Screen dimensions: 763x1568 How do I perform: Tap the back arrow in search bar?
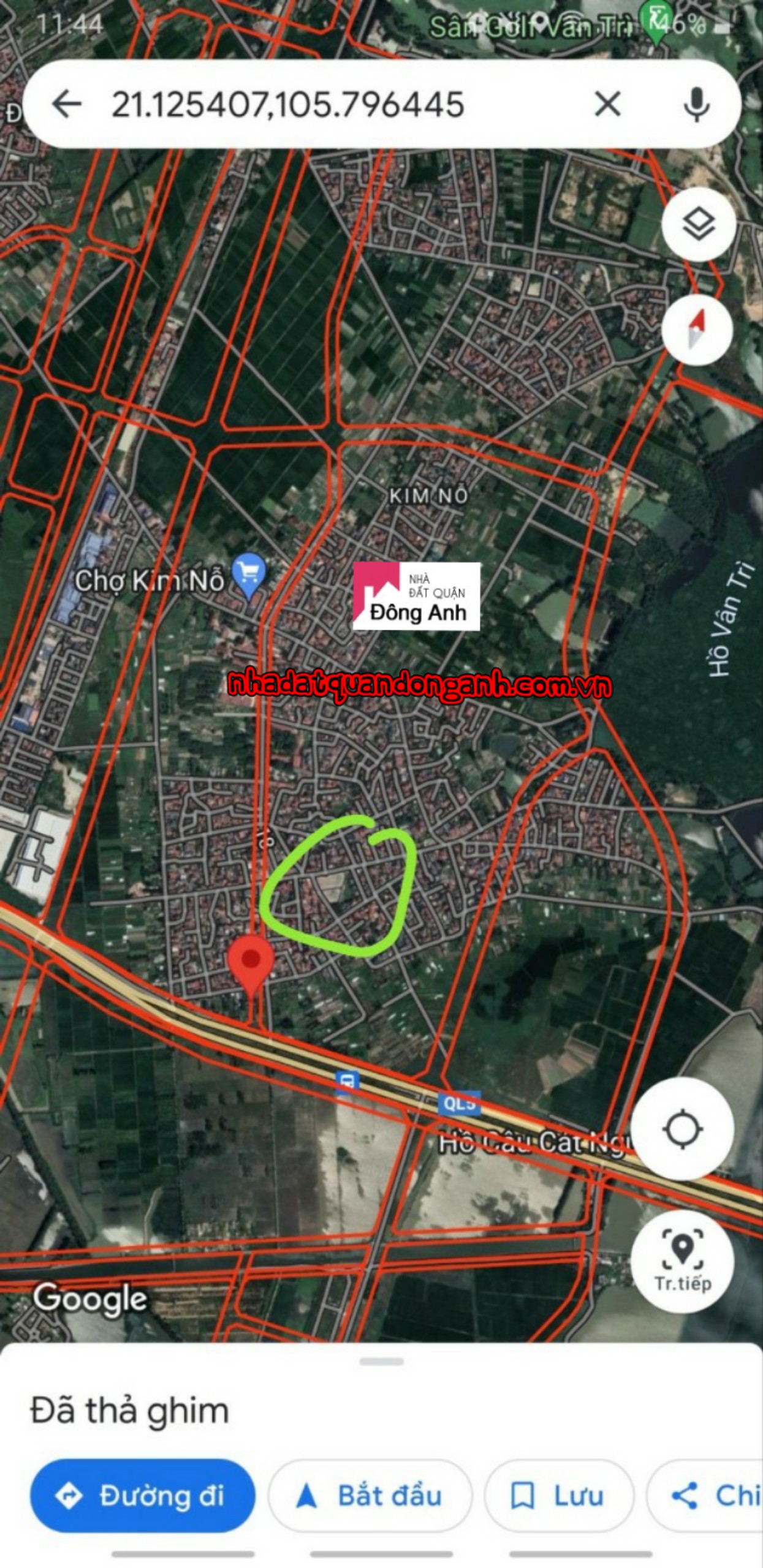[67, 104]
